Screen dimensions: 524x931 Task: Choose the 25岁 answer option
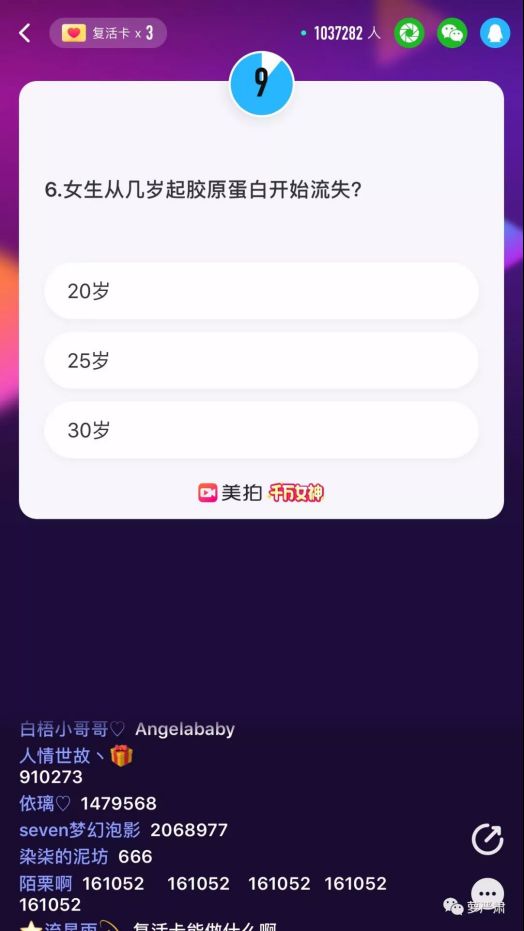click(x=261, y=360)
